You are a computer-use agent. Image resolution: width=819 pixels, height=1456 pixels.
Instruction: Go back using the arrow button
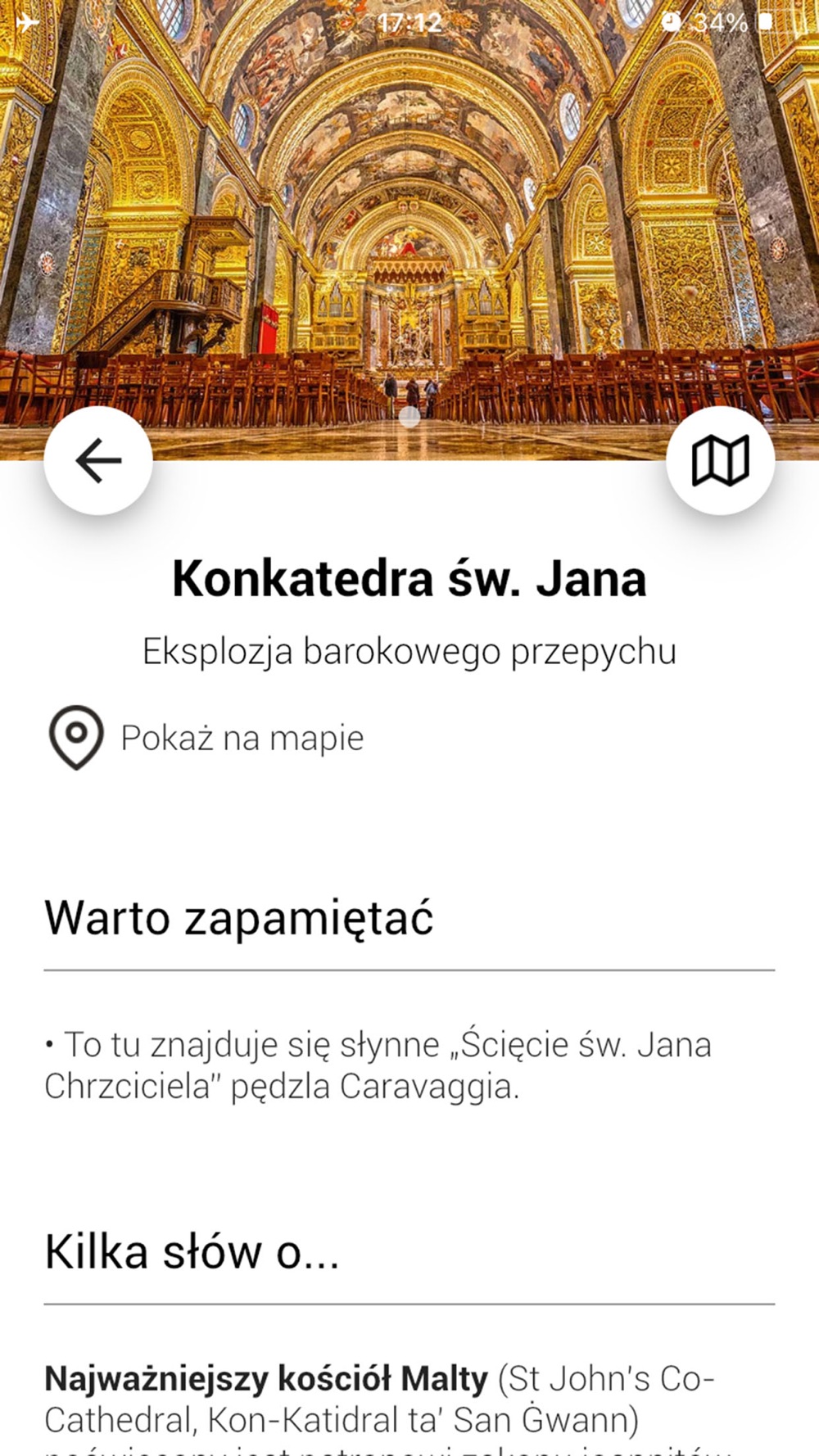pyautogui.click(x=98, y=460)
